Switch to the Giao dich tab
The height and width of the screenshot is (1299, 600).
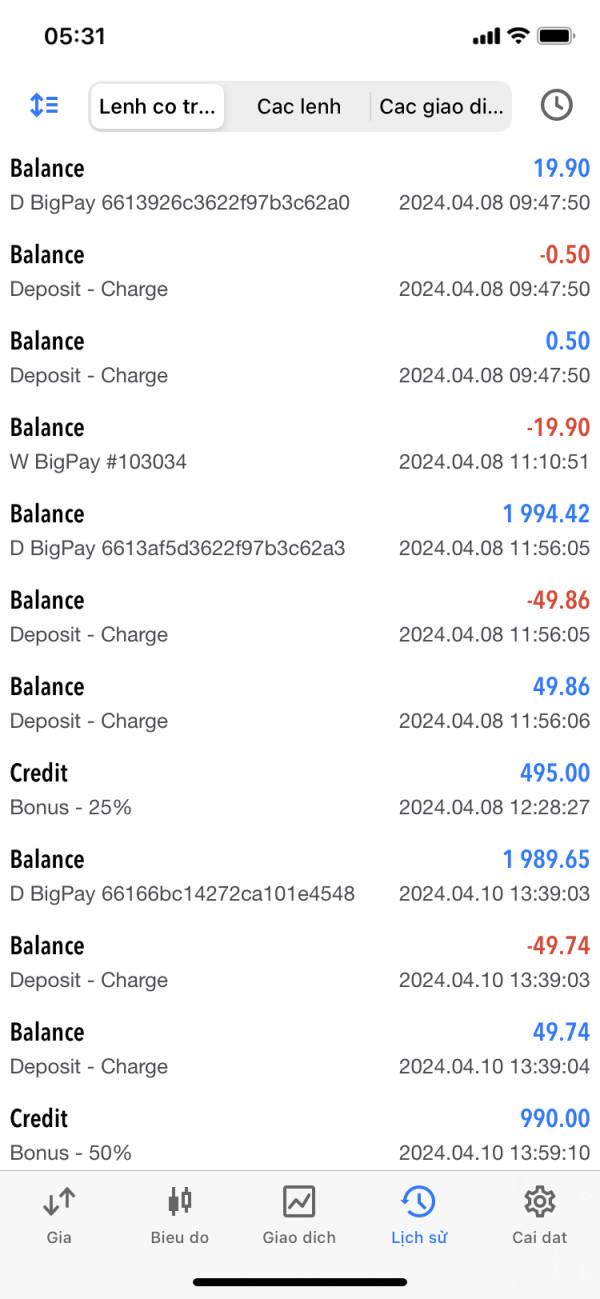299,1214
